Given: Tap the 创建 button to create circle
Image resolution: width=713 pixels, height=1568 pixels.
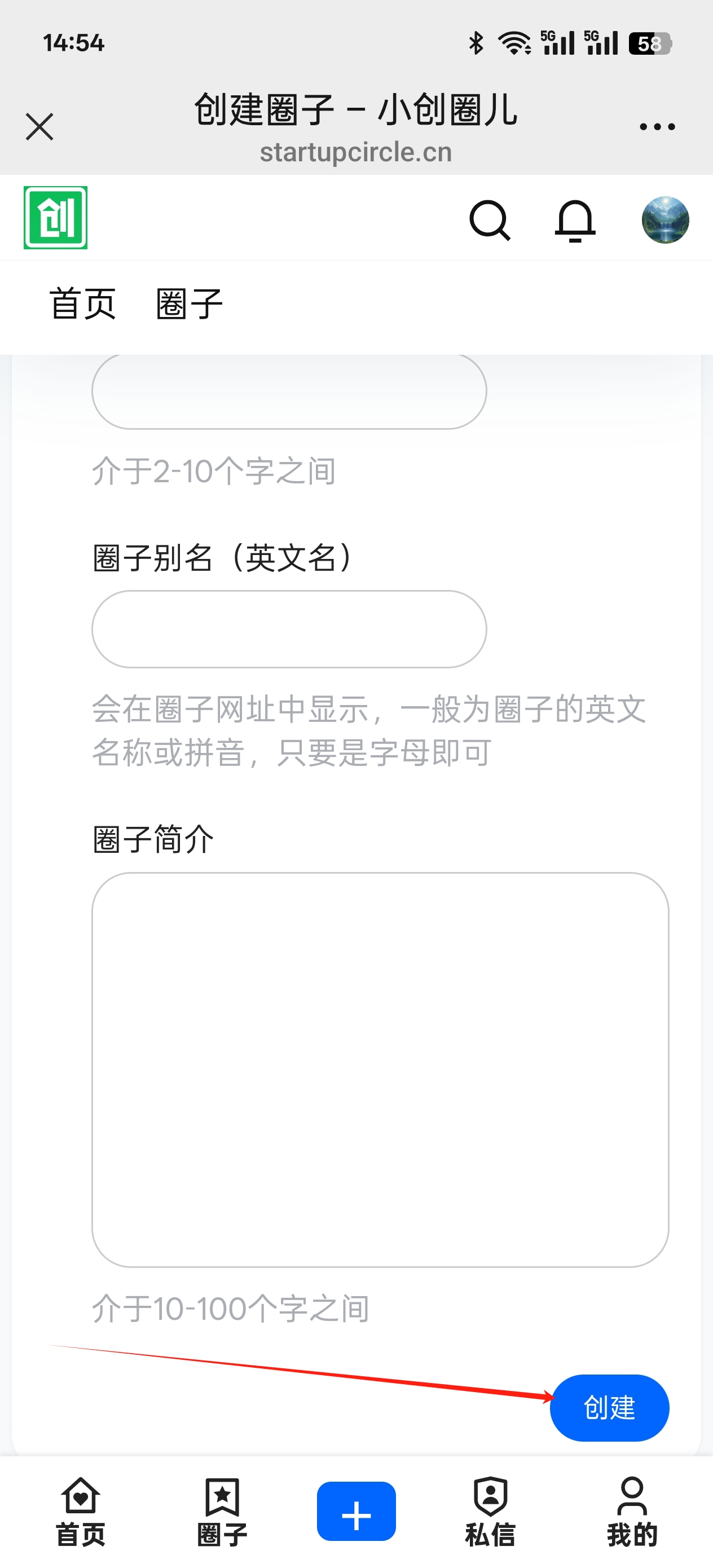Looking at the screenshot, I should 609,1408.
